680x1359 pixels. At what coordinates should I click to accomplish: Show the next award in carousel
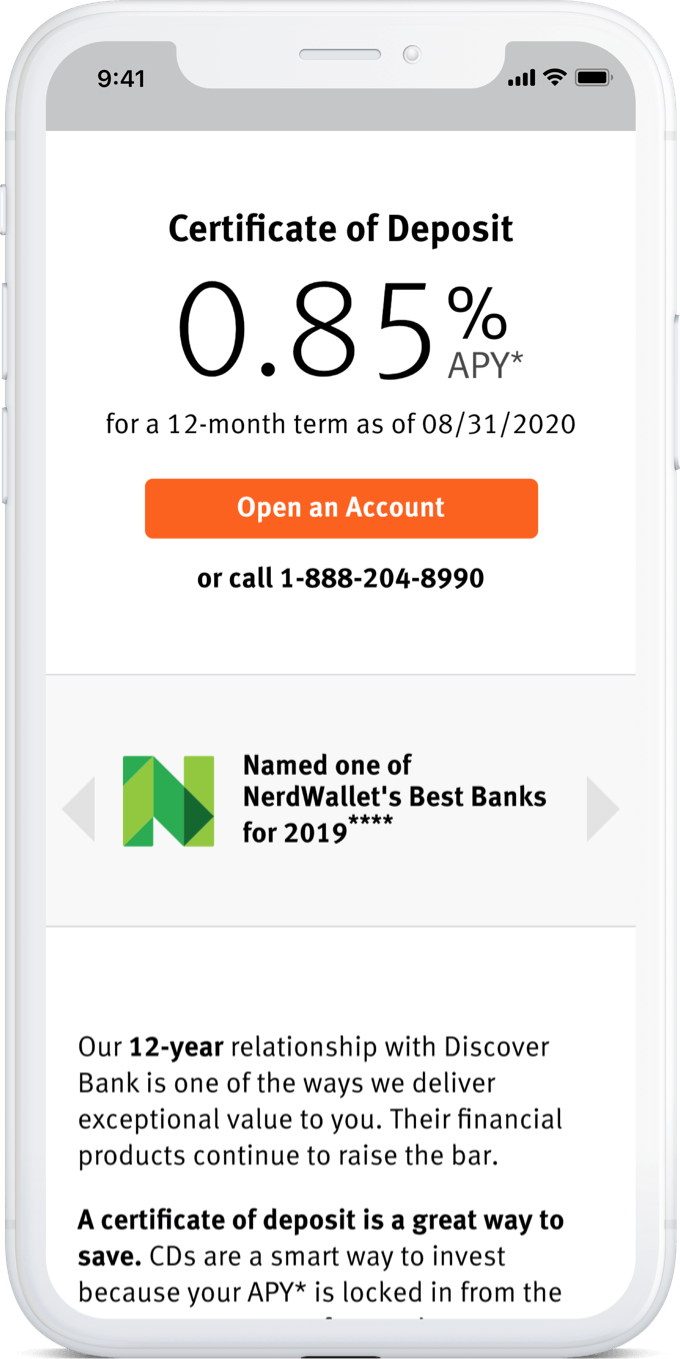pyautogui.click(x=602, y=808)
